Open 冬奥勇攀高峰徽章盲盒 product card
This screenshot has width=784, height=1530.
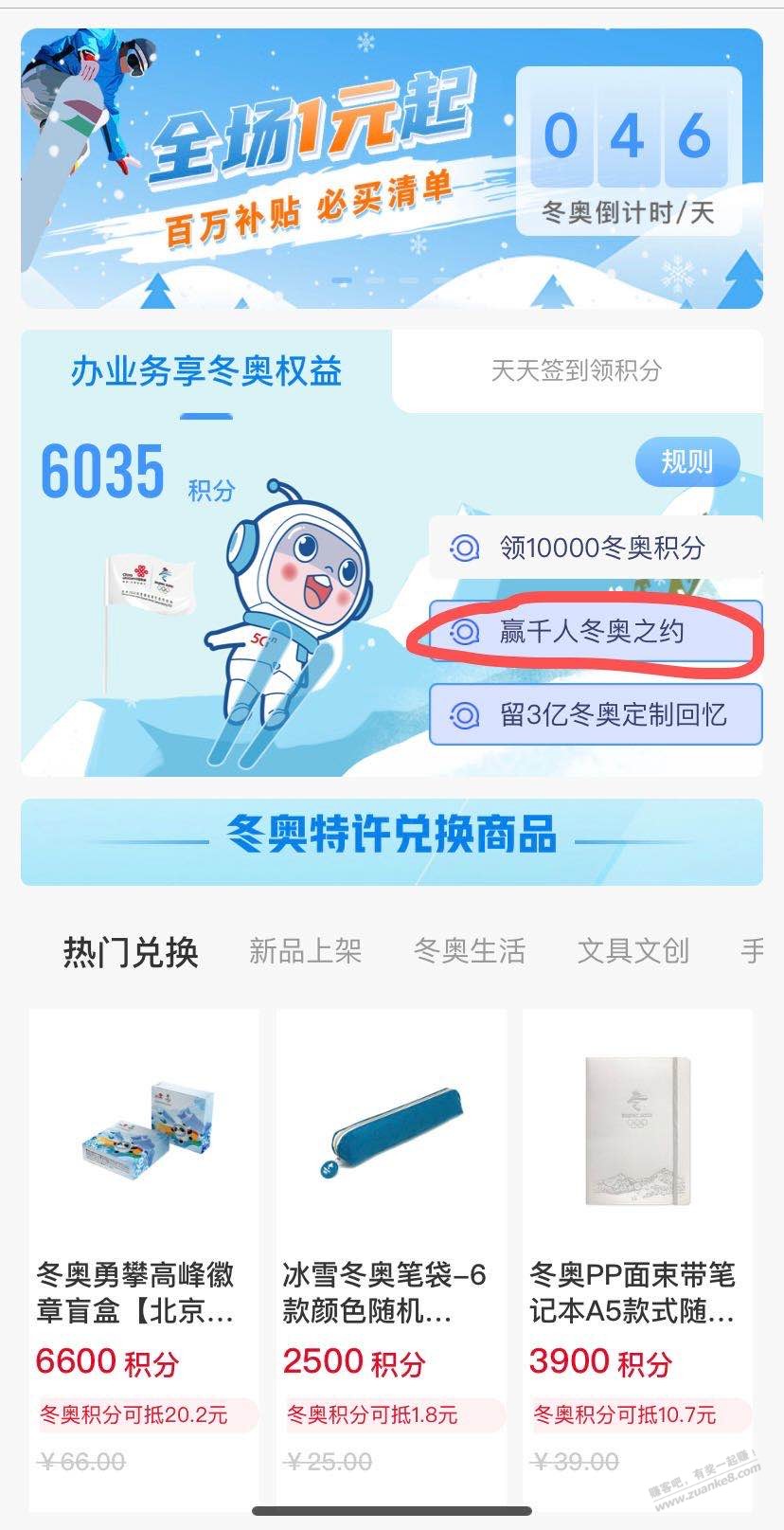[x=144, y=1232]
